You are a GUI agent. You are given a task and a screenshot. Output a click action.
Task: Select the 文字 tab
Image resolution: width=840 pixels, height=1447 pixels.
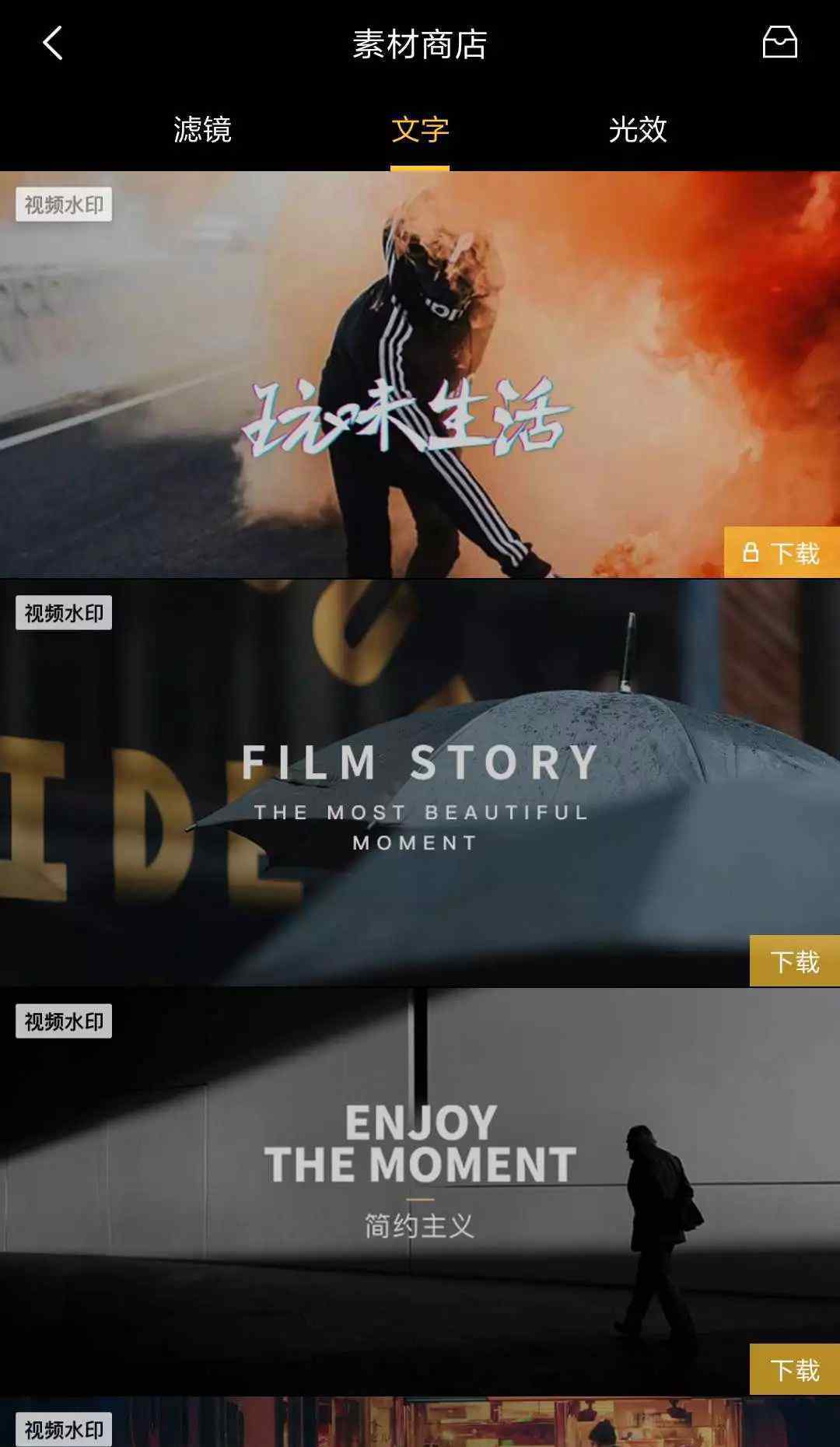[420, 129]
